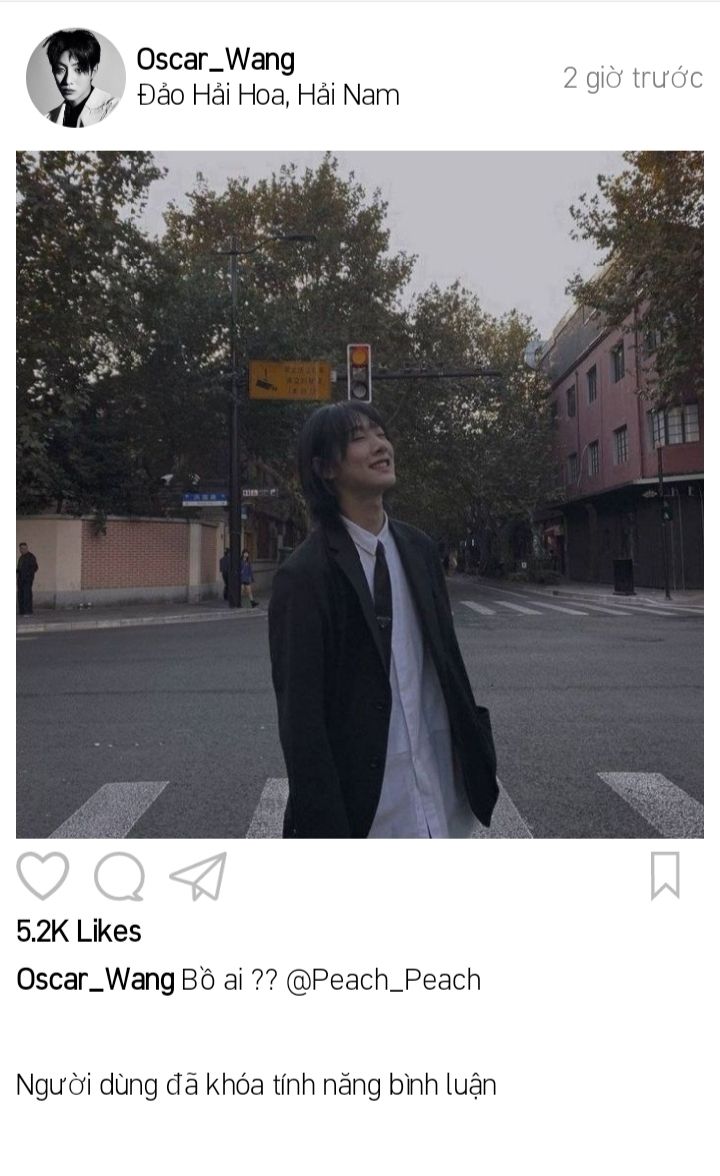720x1176 pixels.
Task: Open the Oscar_Wang username in the header
Action: point(215,59)
